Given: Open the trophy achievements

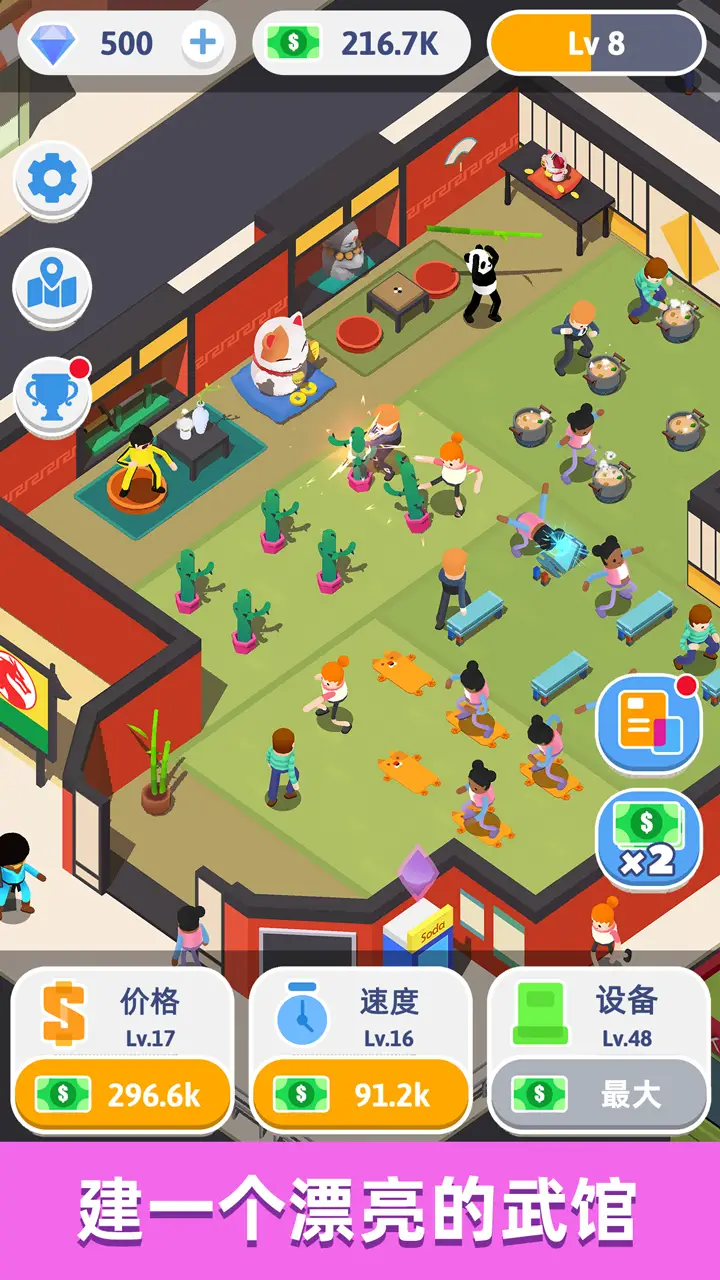Looking at the screenshot, I should point(52,395).
